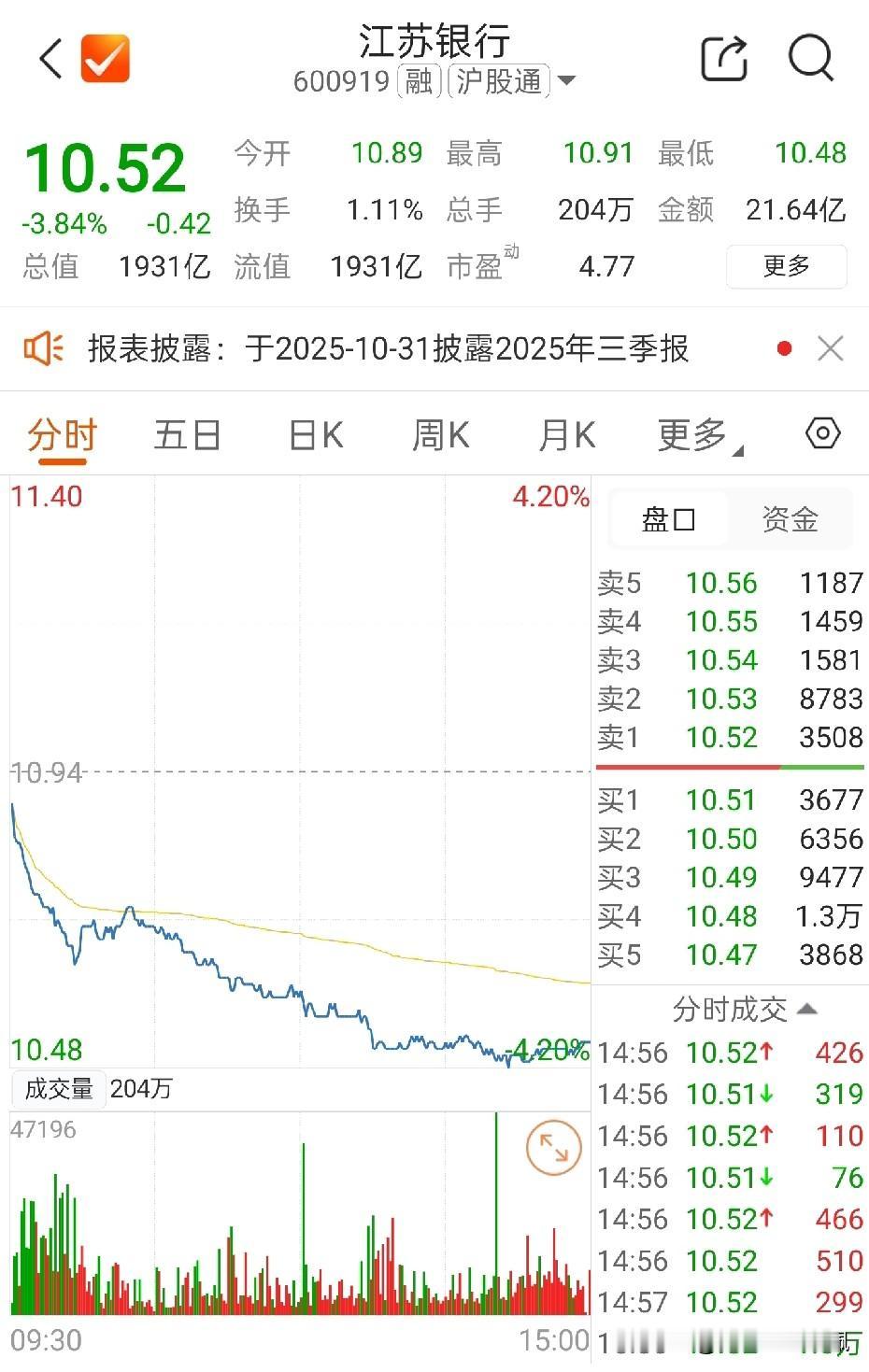Open the 沪股通 dropdown arrow

[566, 81]
